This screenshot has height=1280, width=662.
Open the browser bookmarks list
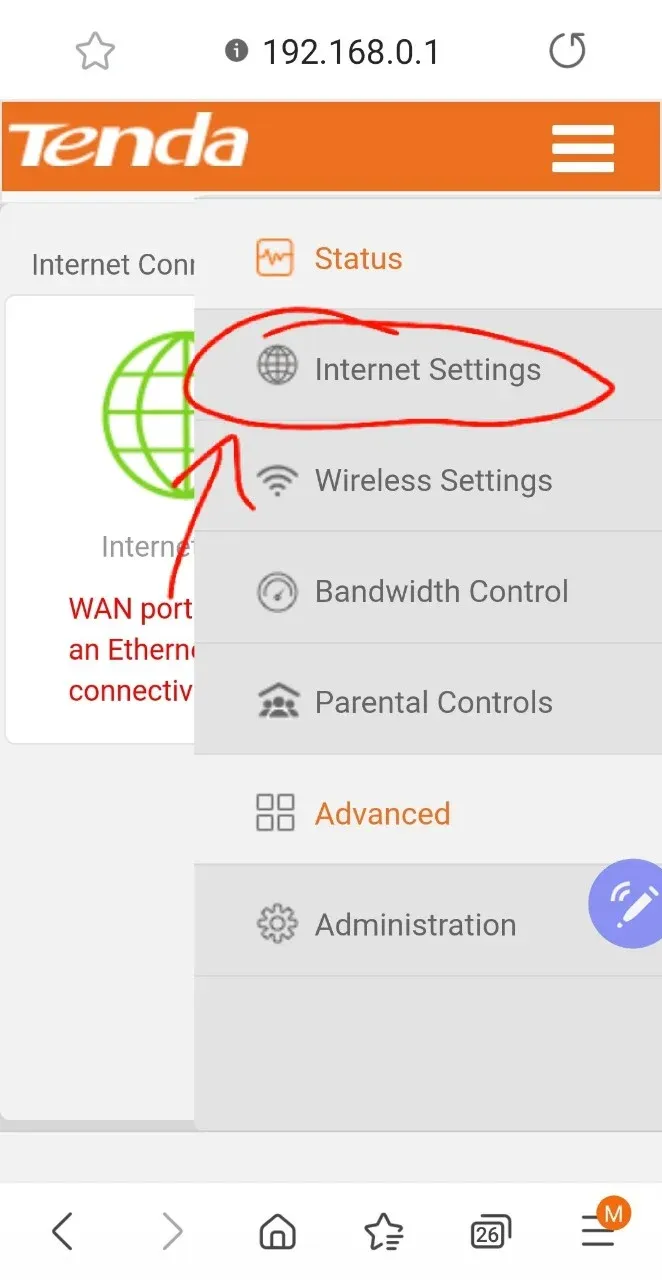click(384, 1233)
